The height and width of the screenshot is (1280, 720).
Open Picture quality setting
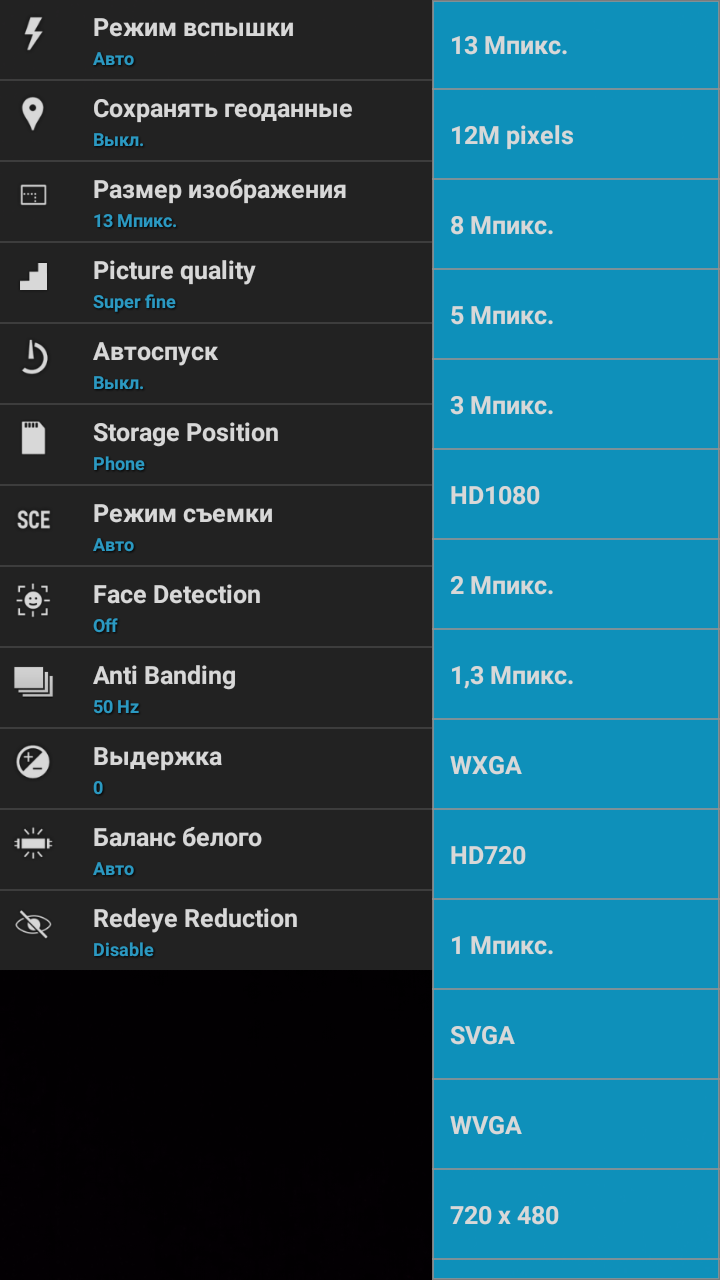coord(216,283)
